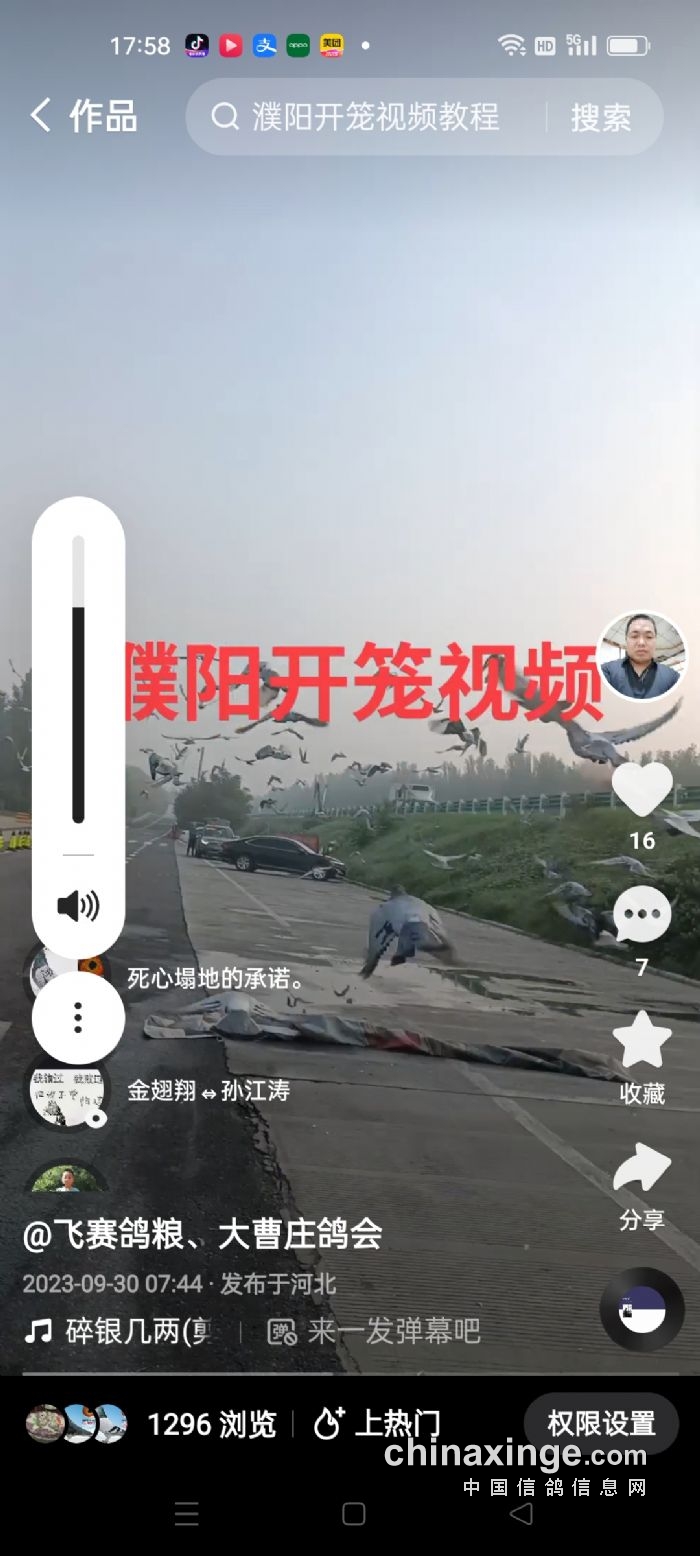Open 权限设置 permission settings
This screenshot has height=1556, width=700.
[600, 1423]
